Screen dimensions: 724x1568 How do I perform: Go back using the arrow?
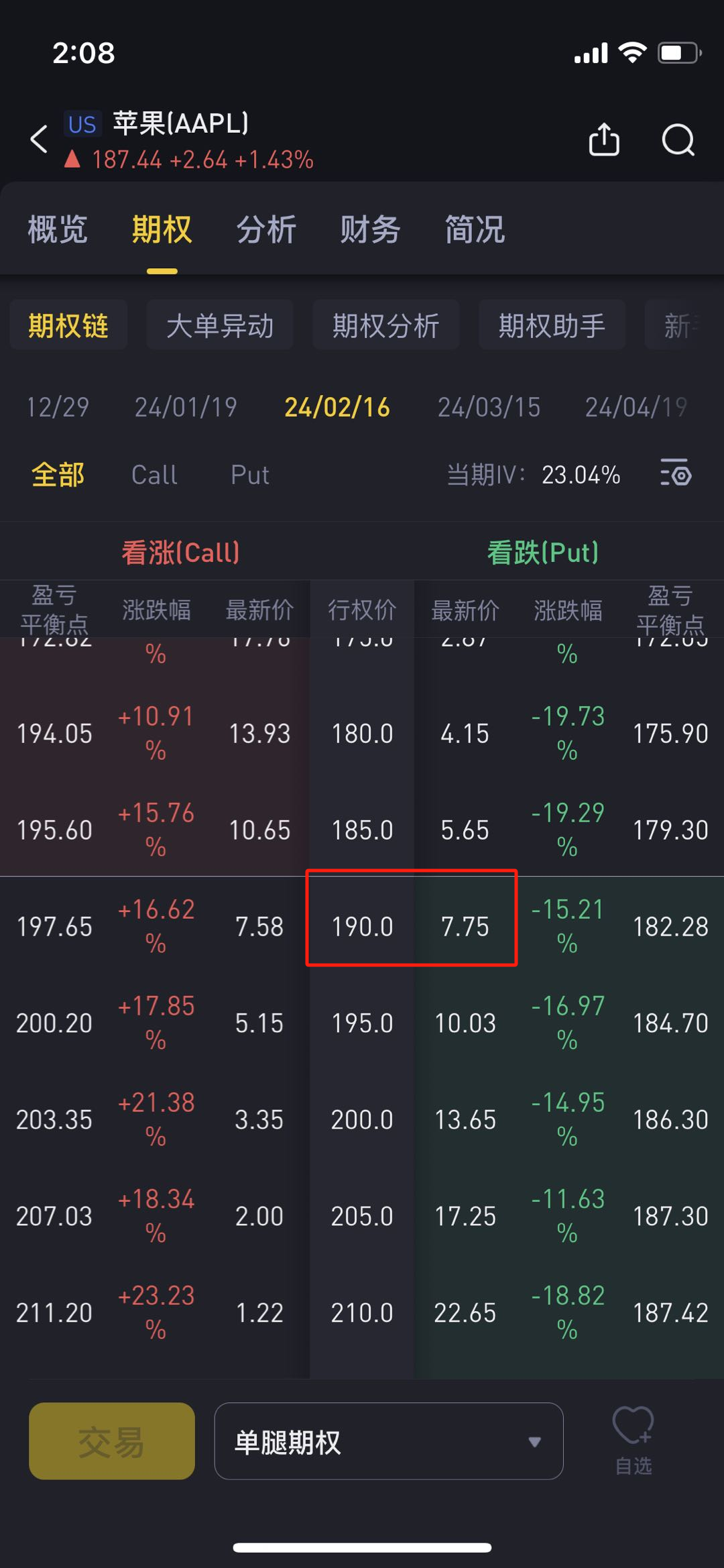point(40,139)
